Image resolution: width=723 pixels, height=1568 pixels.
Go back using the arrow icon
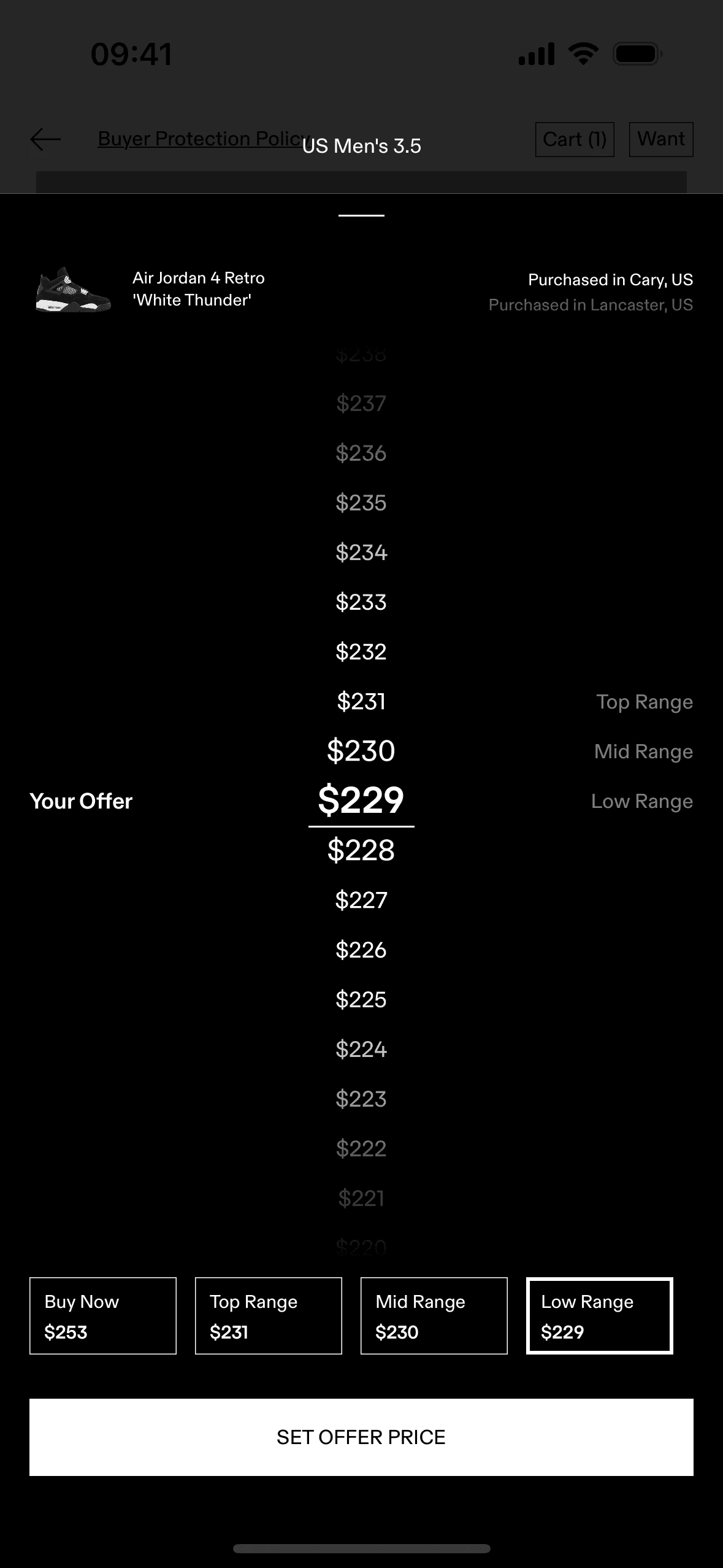(x=45, y=139)
